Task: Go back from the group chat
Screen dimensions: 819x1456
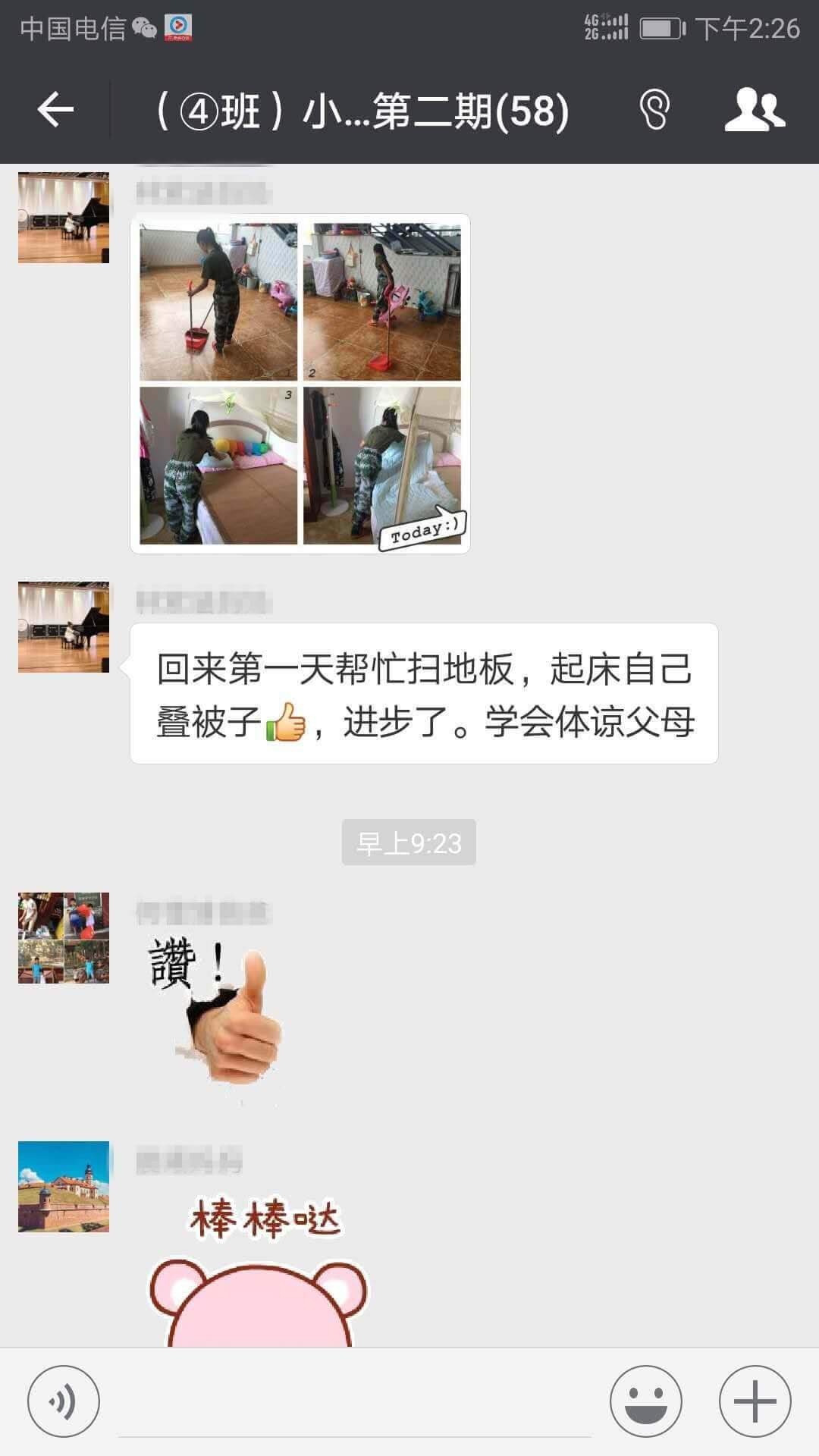Action: click(x=55, y=111)
